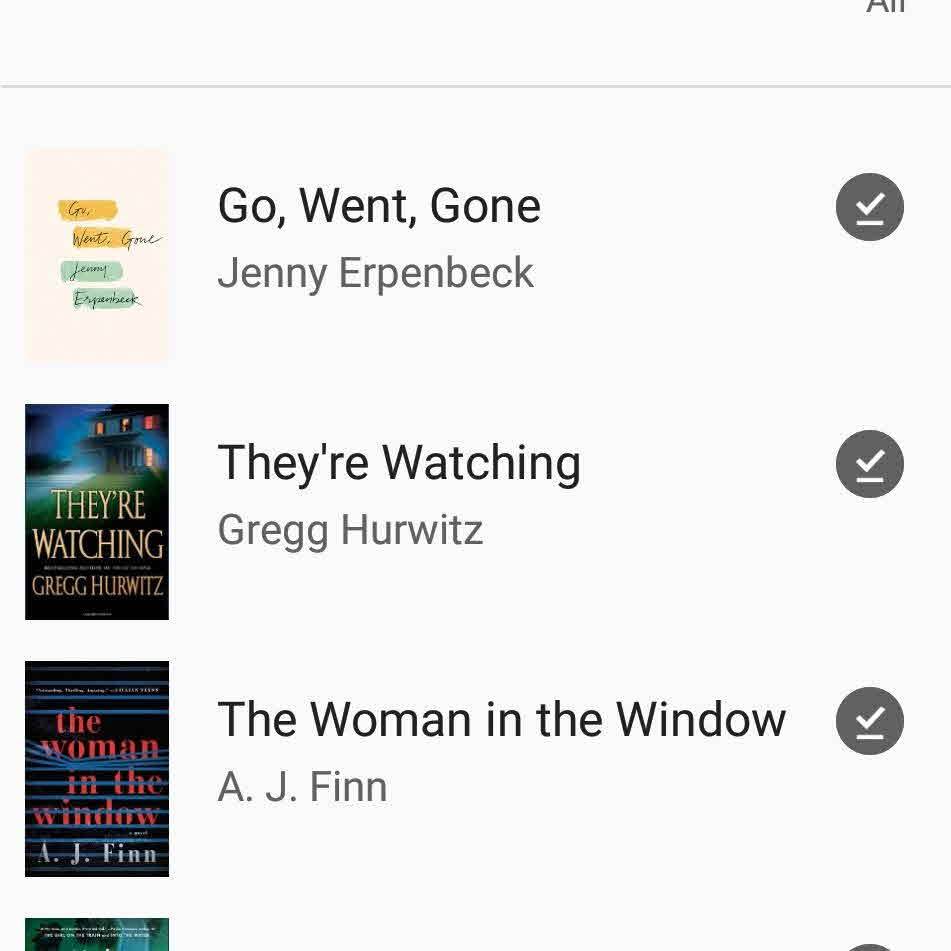The image size is (951, 951).
Task: Open They're Watching by Gregg Hurwitz
Action: [x=399, y=463]
